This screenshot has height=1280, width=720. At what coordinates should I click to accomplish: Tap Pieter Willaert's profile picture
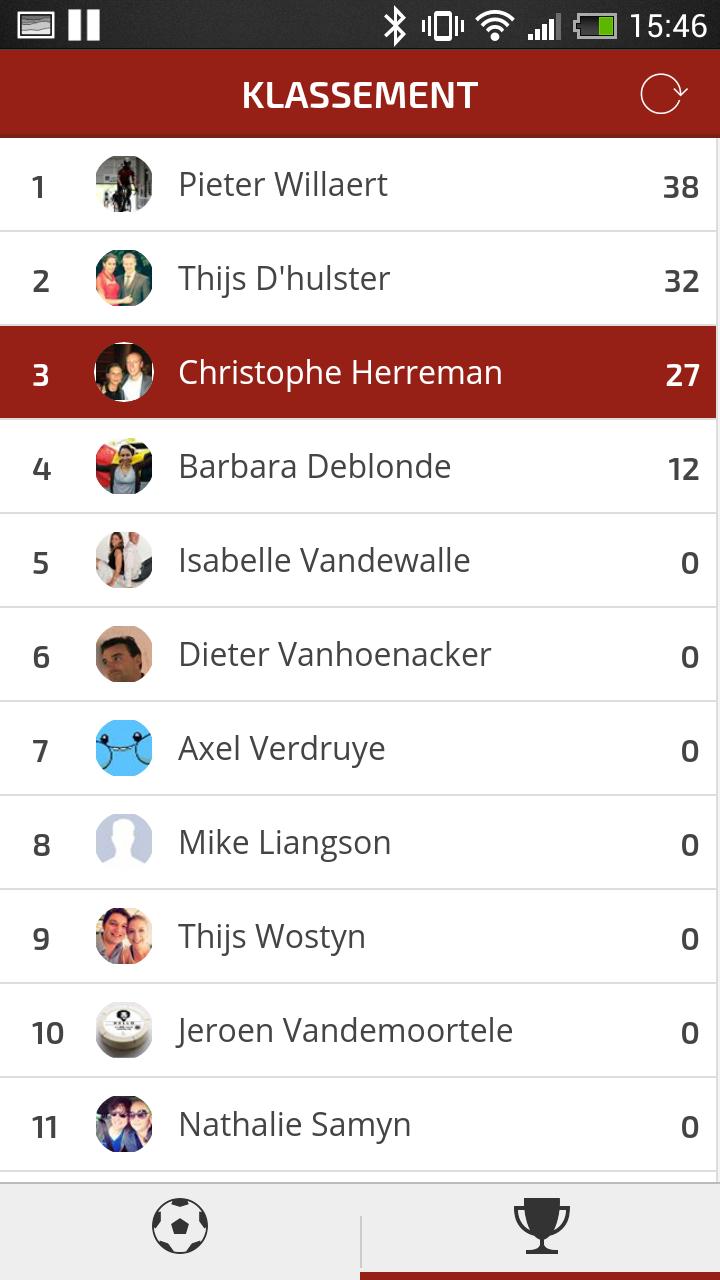(123, 184)
